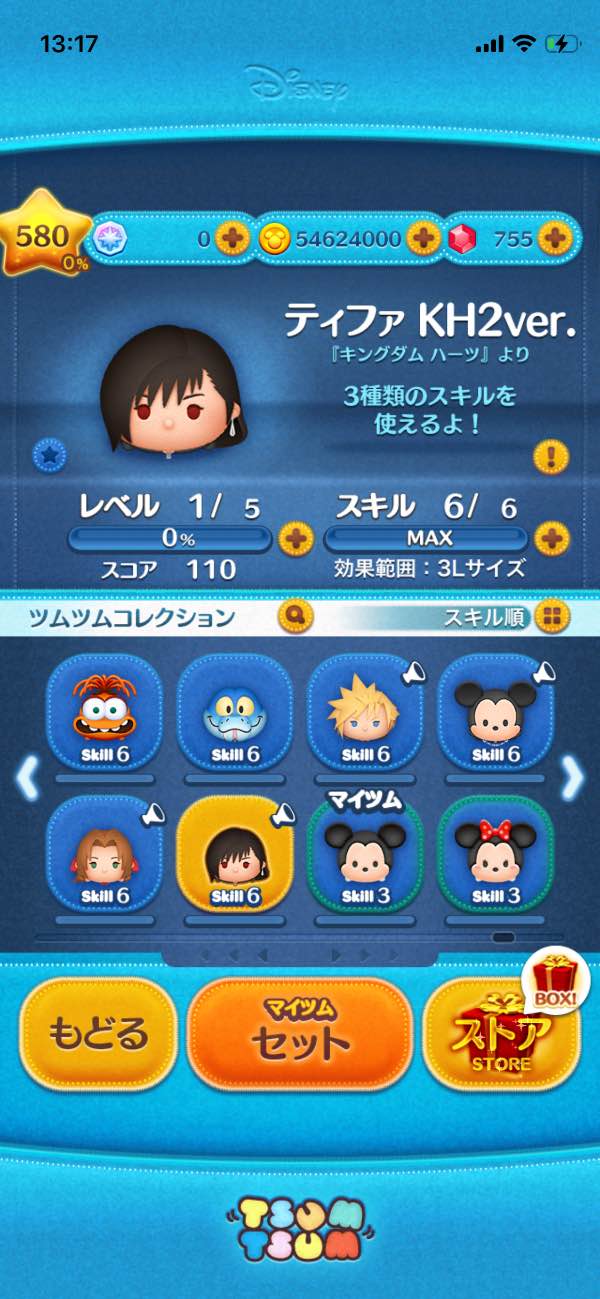Image resolution: width=600 pixels, height=1299 pixels.
Task: Go to the next collection page
Action: [572, 778]
